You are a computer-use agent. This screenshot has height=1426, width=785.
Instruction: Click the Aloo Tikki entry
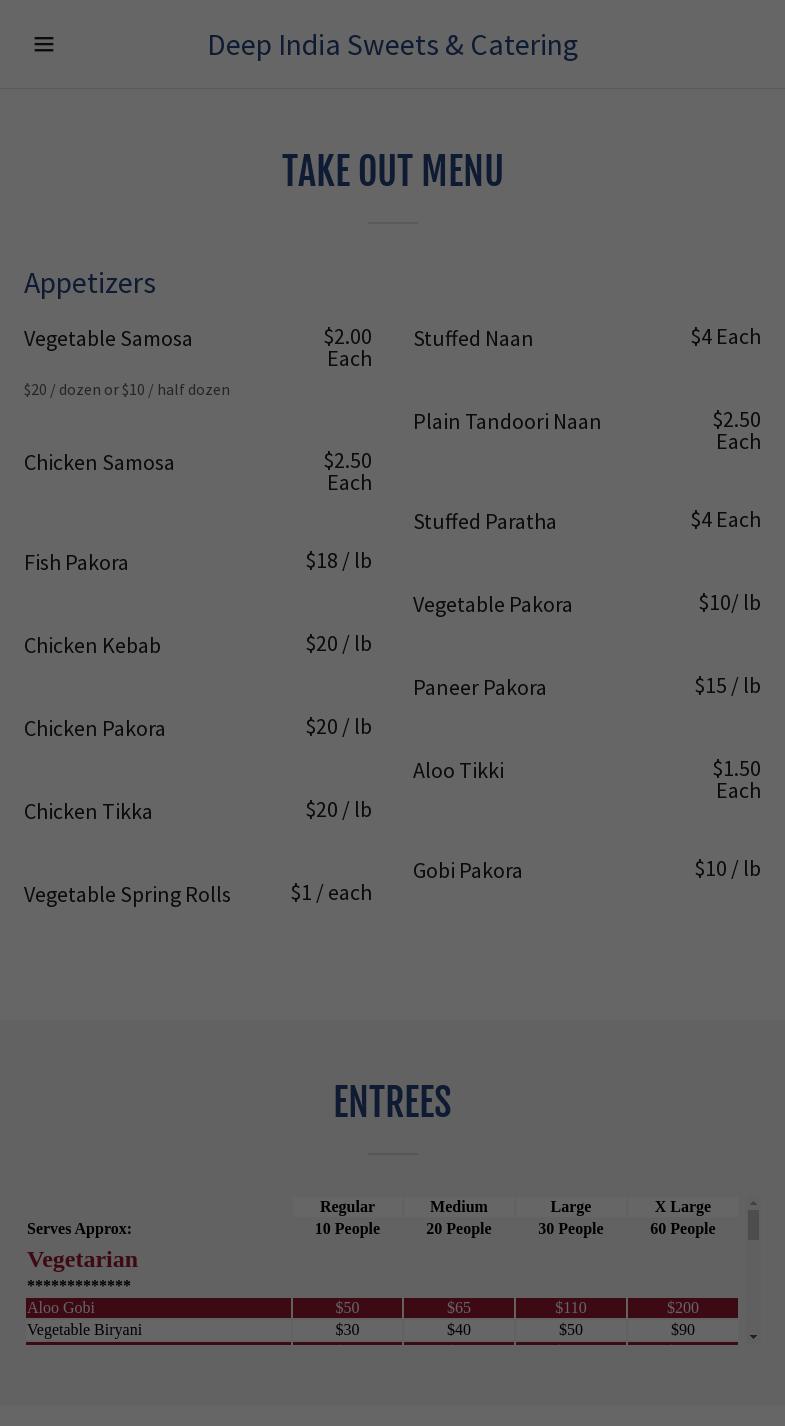[458, 770]
